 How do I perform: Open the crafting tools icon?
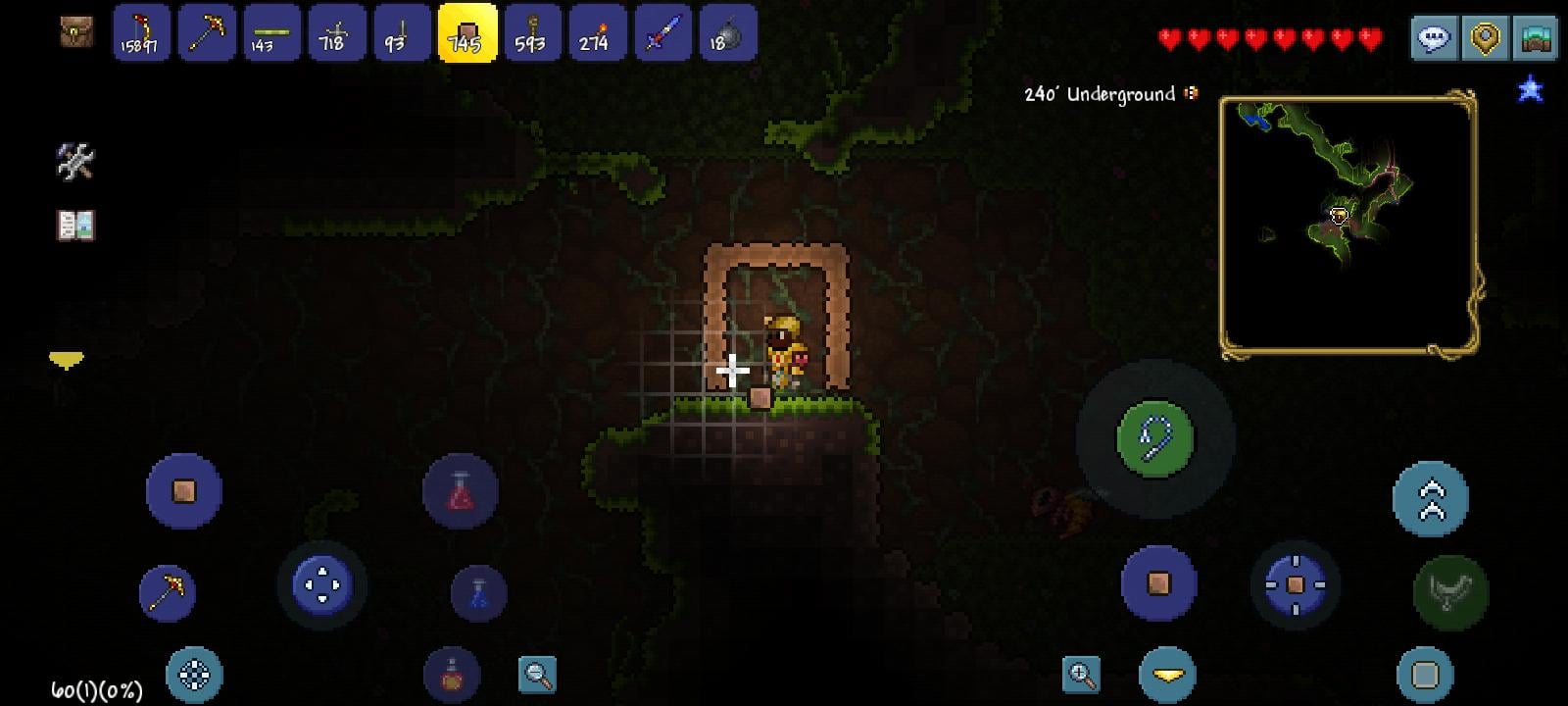[75, 162]
